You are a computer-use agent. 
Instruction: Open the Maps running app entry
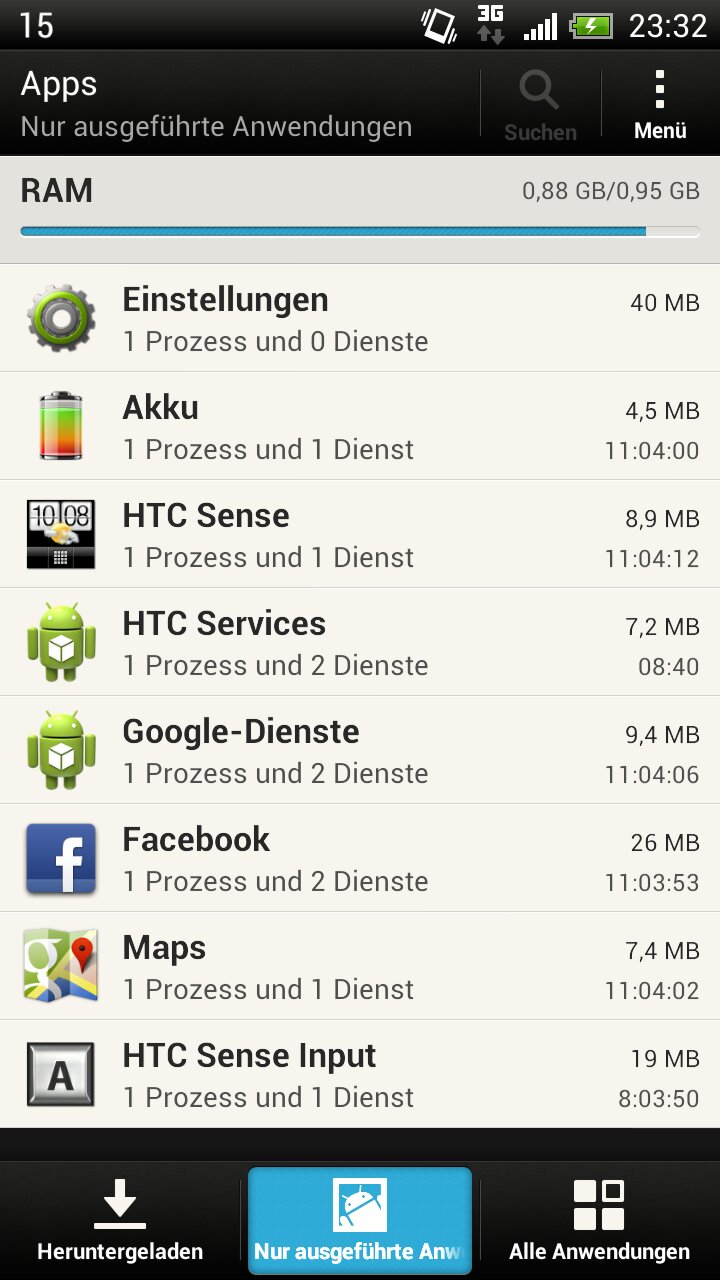point(360,966)
